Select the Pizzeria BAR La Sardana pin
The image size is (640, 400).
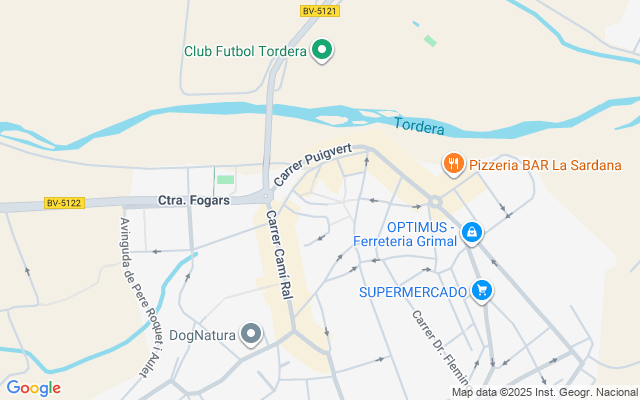coord(453,163)
